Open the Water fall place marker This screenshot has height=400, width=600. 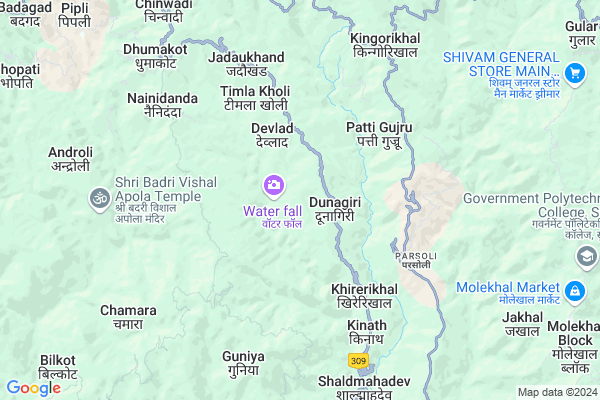pos(273,185)
